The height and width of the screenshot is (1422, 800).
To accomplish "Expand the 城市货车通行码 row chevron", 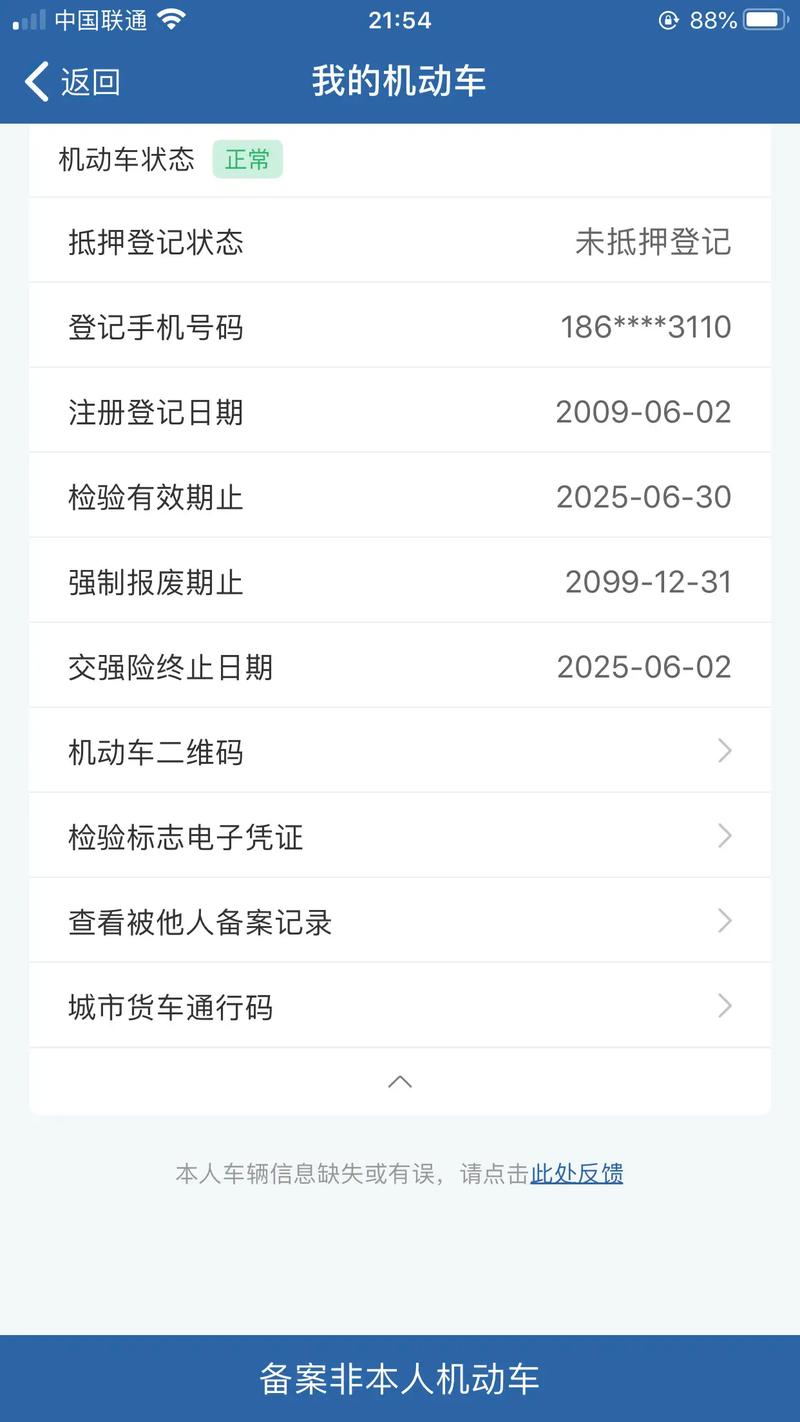I will 724,1006.
